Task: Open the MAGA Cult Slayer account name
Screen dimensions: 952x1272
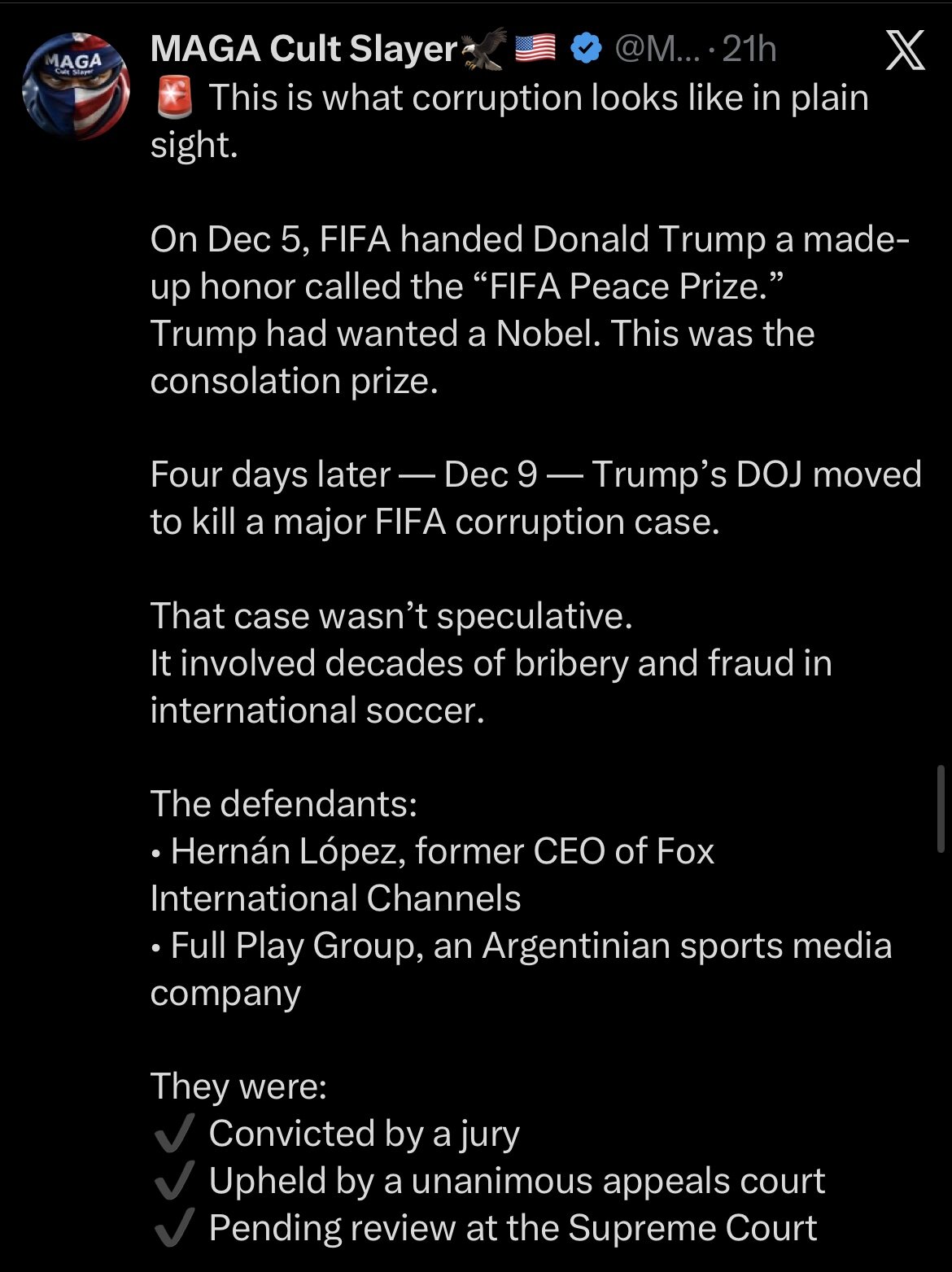Action: click(304, 50)
